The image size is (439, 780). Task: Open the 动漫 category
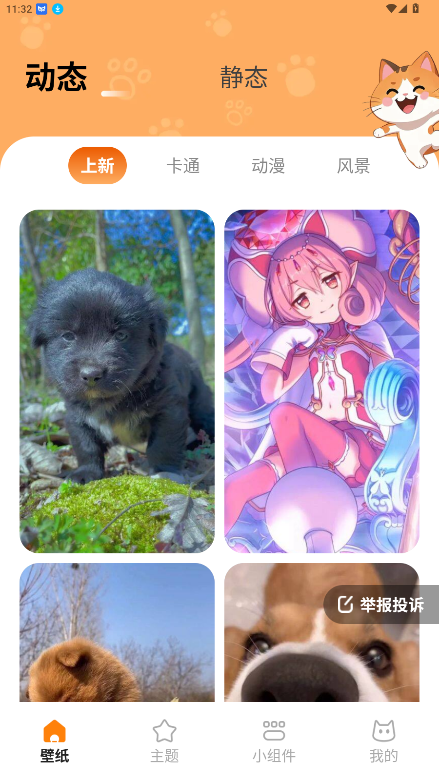click(x=268, y=166)
